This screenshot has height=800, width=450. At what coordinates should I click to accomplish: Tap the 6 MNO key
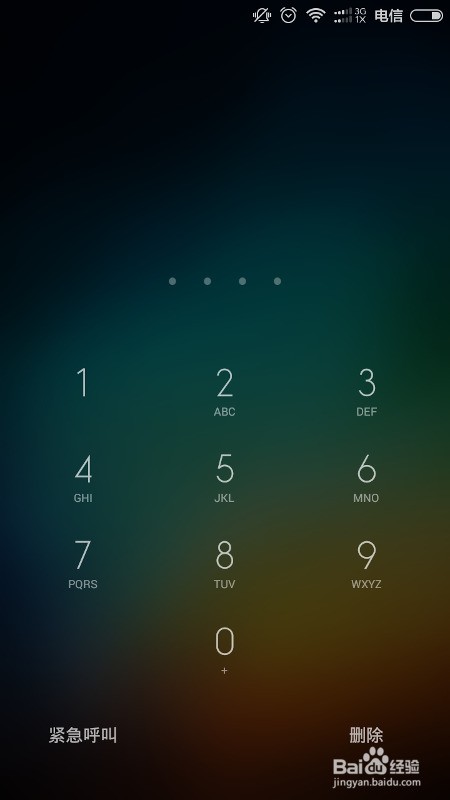click(366, 478)
